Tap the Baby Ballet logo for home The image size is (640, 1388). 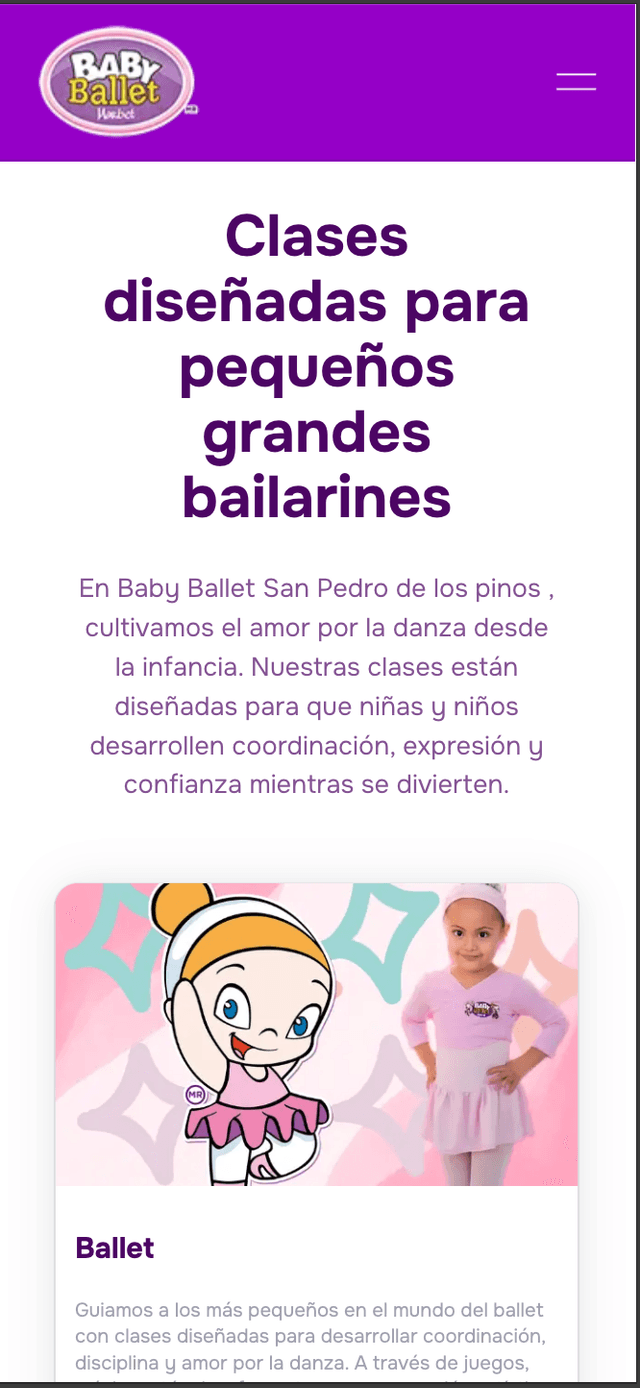(x=117, y=82)
